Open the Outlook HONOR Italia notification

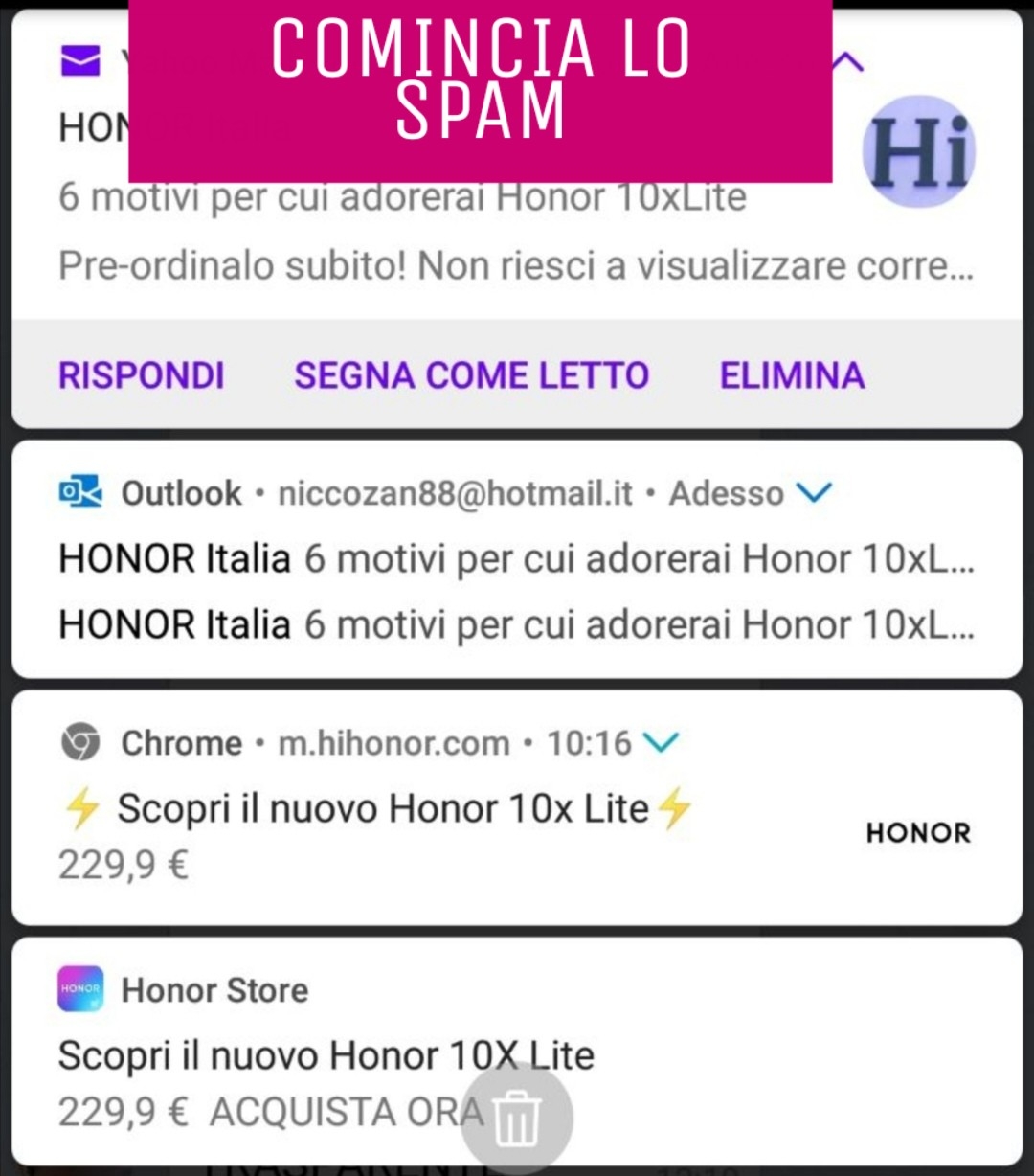click(x=516, y=591)
